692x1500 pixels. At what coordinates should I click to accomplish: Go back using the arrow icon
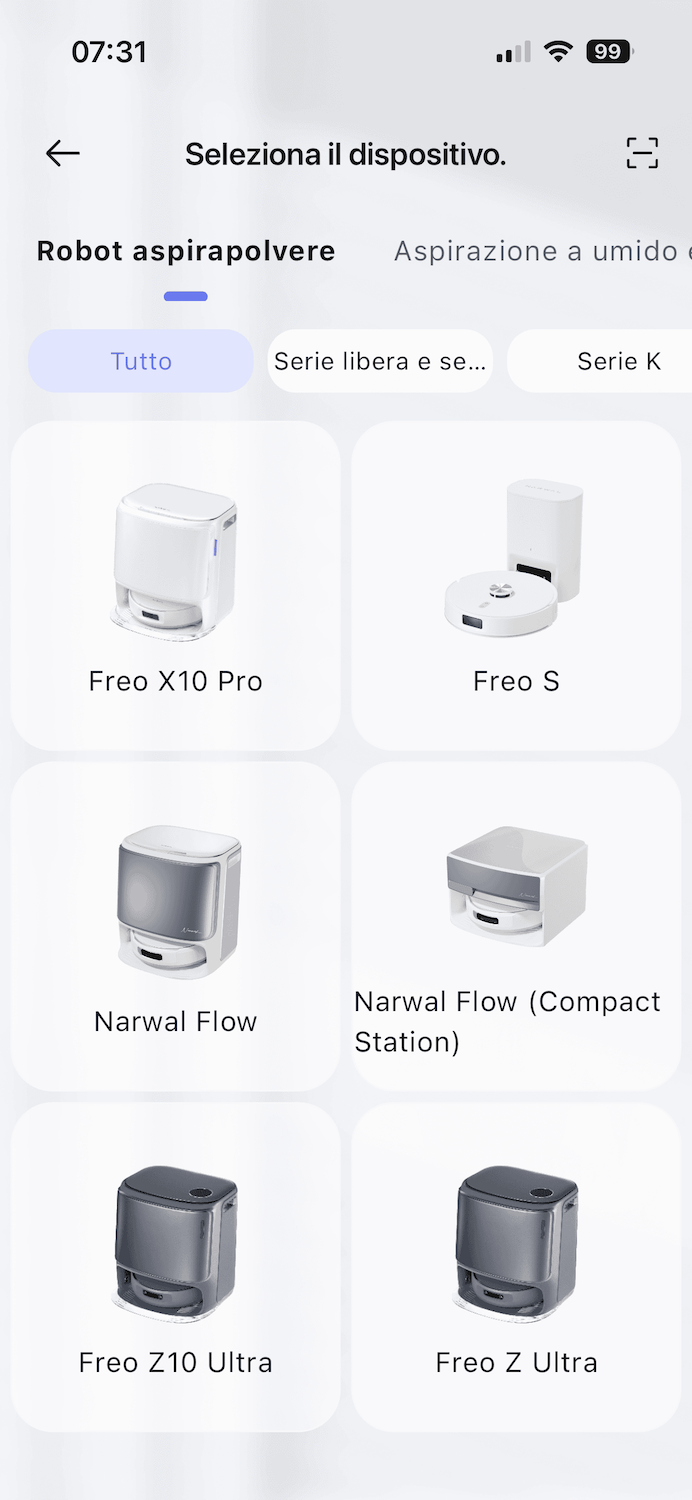[x=63, y=153]
